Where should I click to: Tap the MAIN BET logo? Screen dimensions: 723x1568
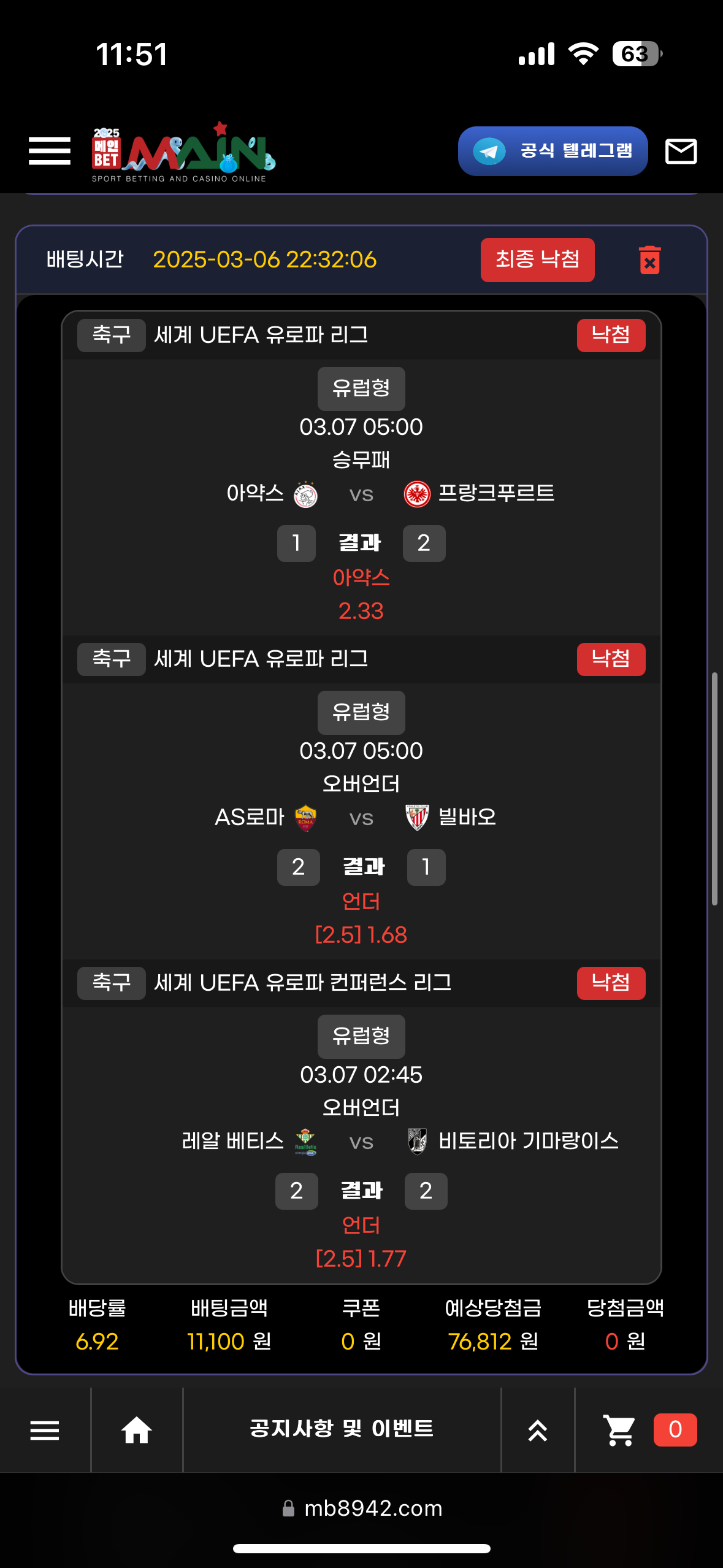[x=183, y=152]
